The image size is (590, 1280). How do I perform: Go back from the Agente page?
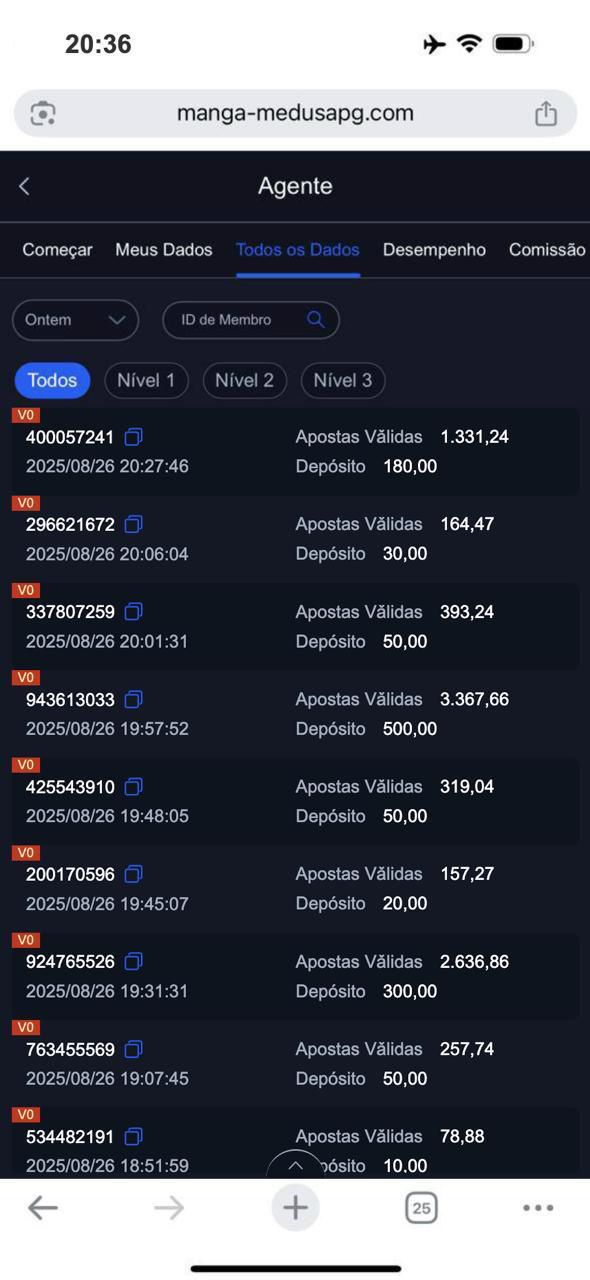click(24, 186)
